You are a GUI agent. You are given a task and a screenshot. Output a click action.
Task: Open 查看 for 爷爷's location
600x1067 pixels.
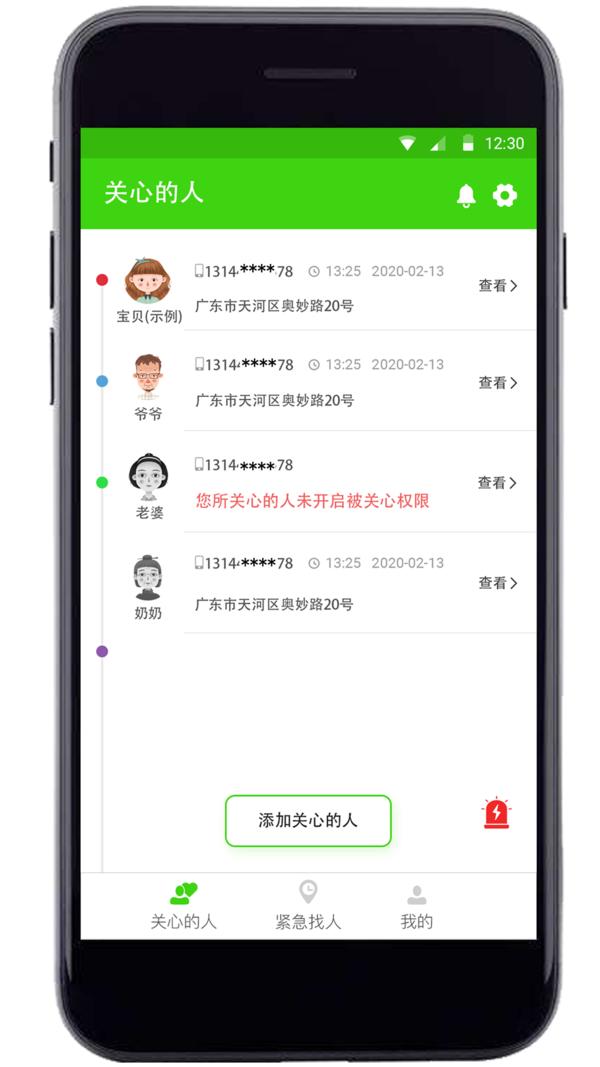[x=498, y=382]
